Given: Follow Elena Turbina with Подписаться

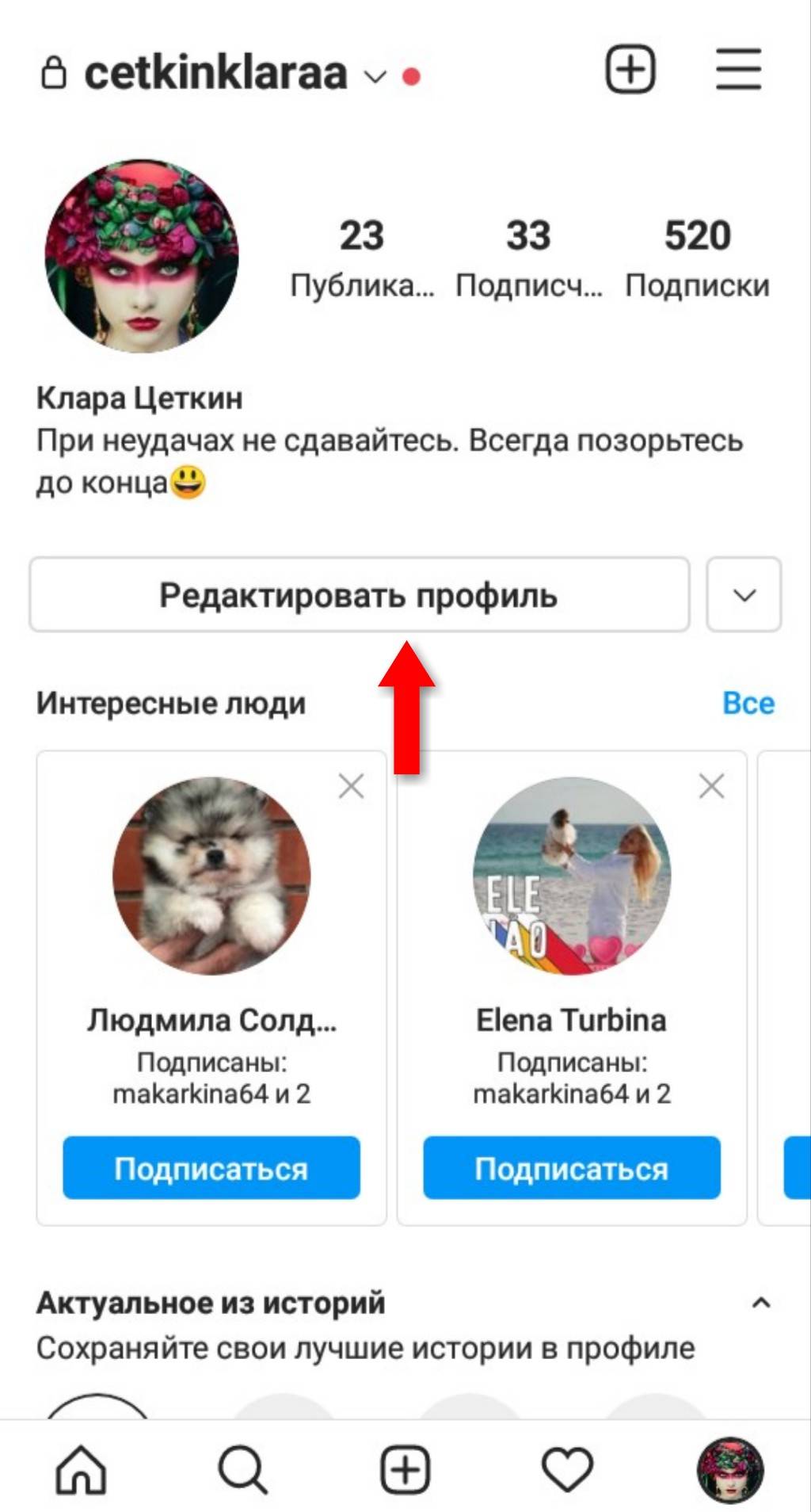Looking at the screenshot, I should pos(571,1168).
